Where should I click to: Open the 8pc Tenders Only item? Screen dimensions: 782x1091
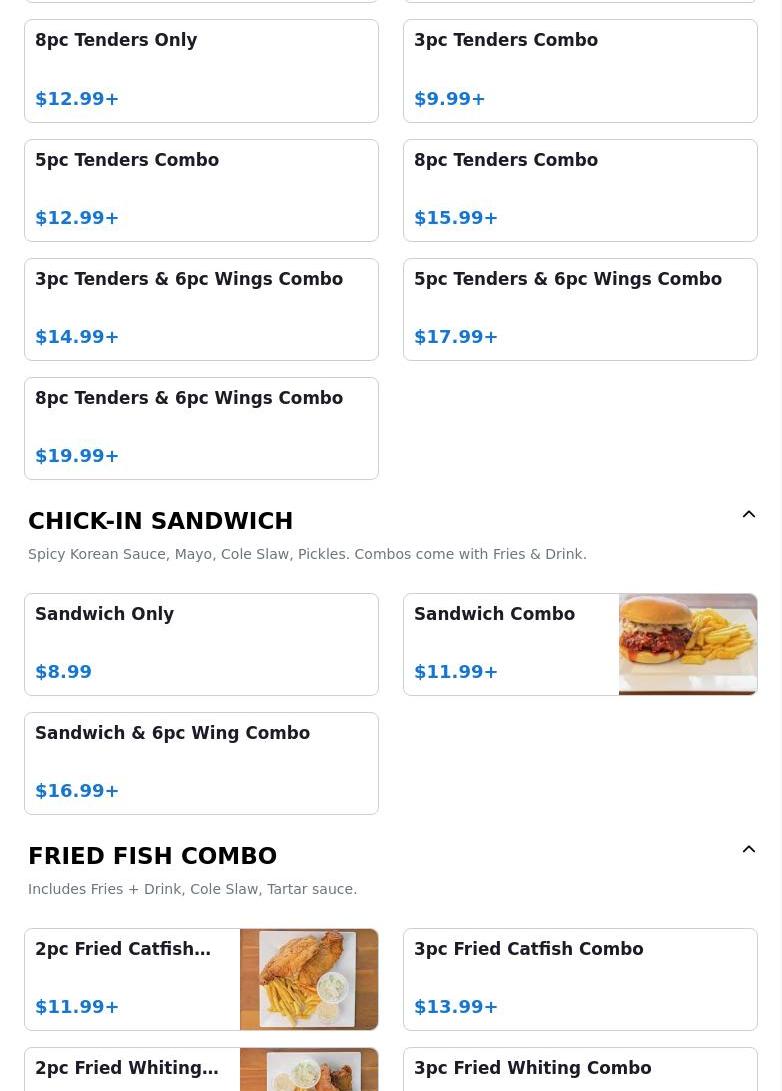point(201,71)
